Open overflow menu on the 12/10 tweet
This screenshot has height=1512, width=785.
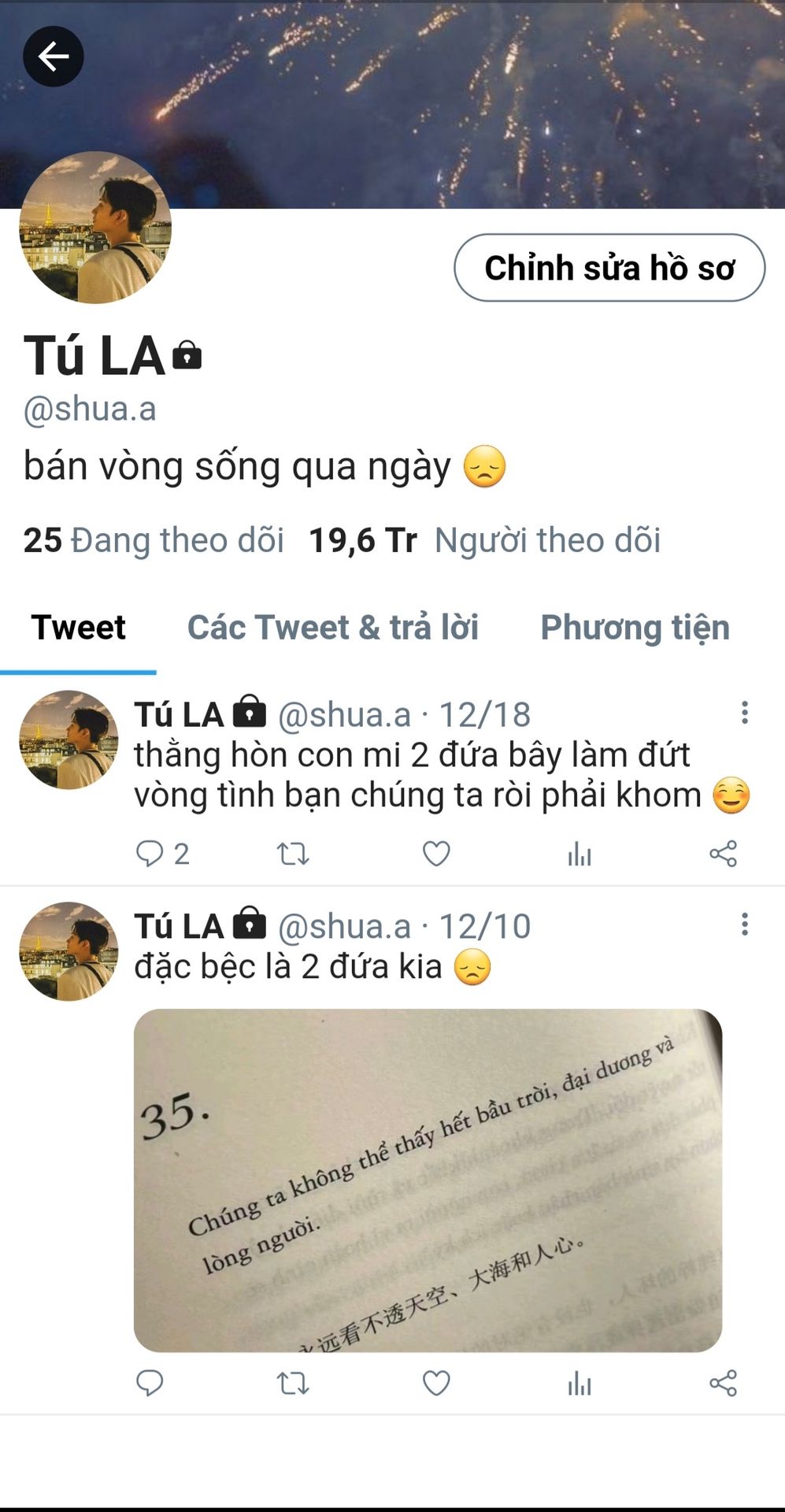744,924
